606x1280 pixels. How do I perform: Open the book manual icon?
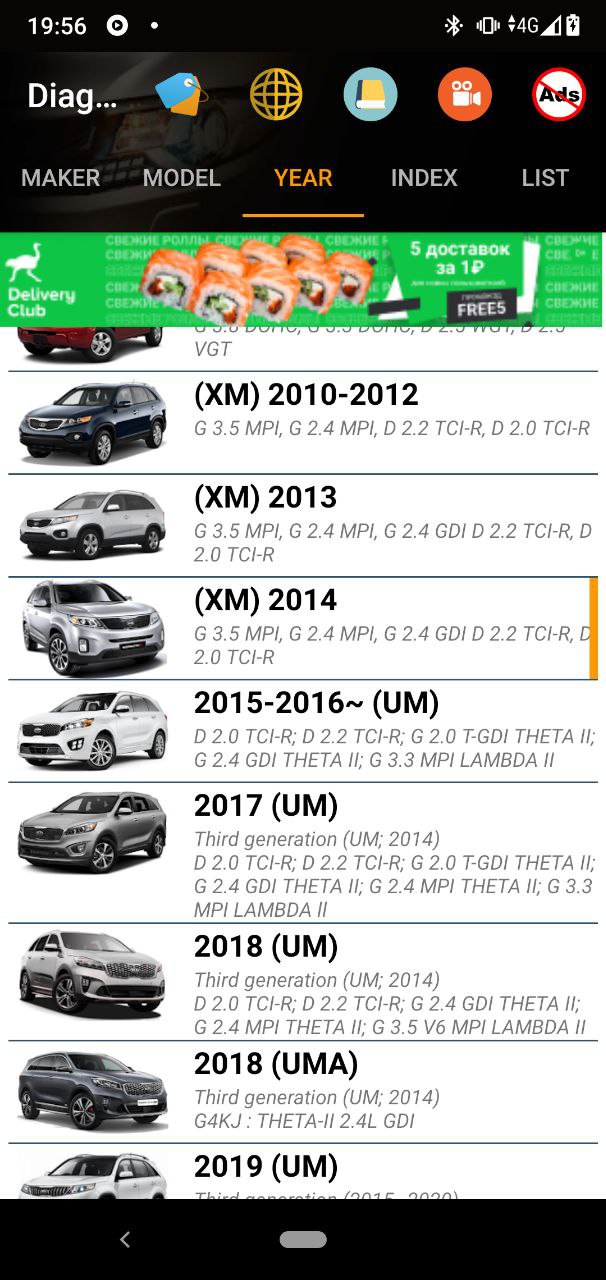coord(371,96)
